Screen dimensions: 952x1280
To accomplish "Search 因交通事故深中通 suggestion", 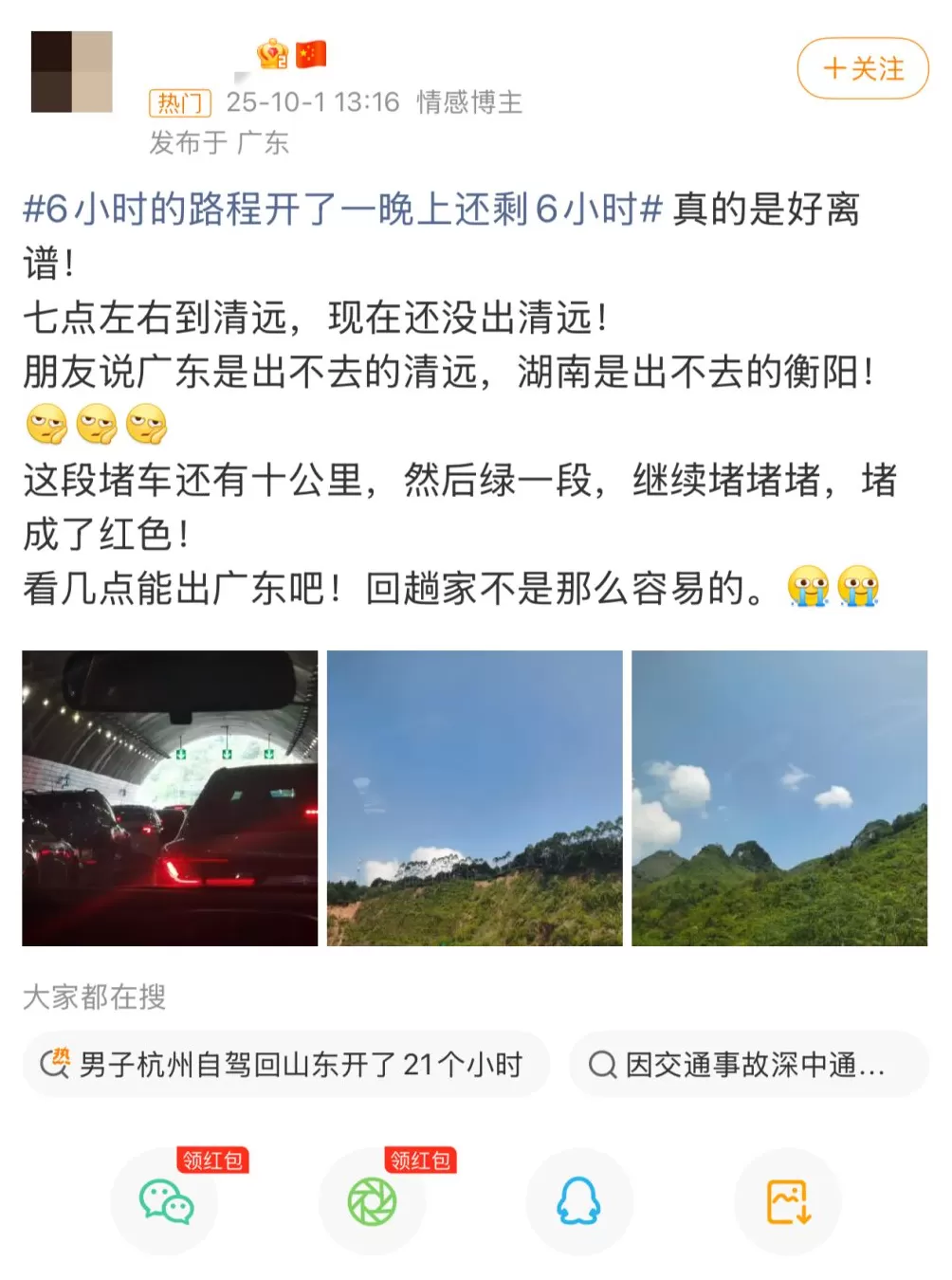I will click(x=749, y=1066).
